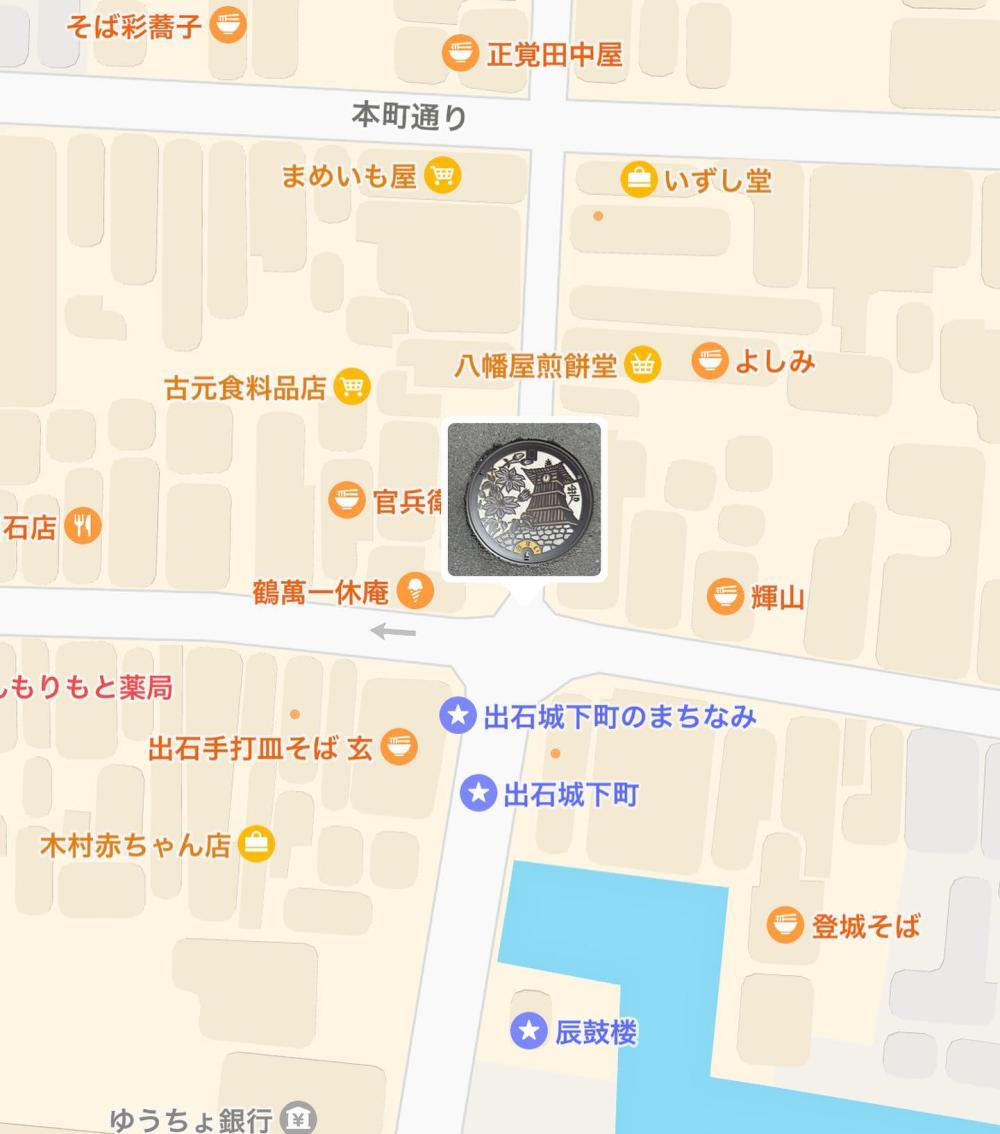The image size is (1000, 1134).
Task: Tap the 正覚田中屋 restaurant pin
Action: click(x=460, y=53)
